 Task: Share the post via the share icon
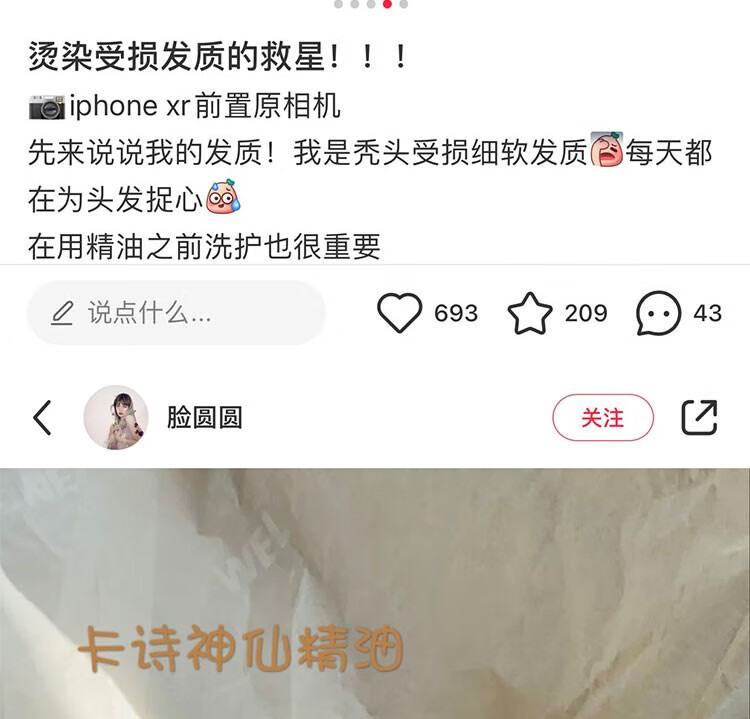coord(699,418)
